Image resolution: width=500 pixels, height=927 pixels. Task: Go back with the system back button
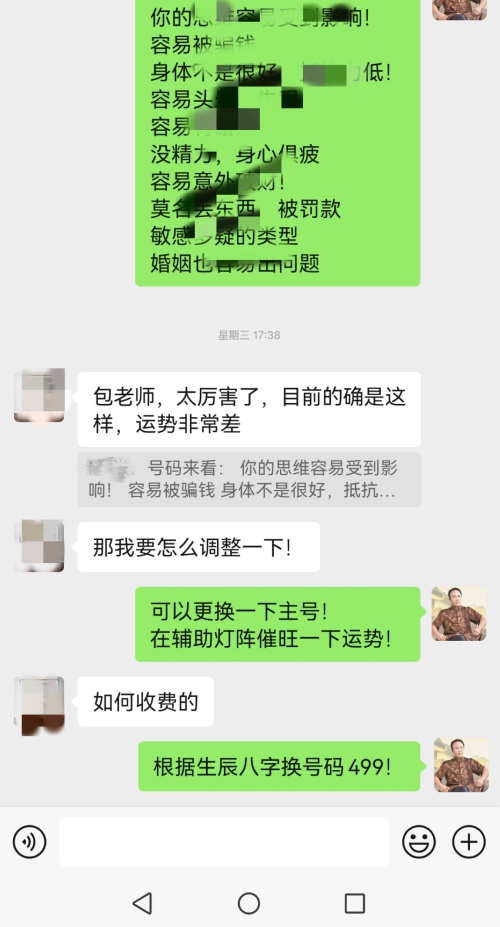(142, 903)
